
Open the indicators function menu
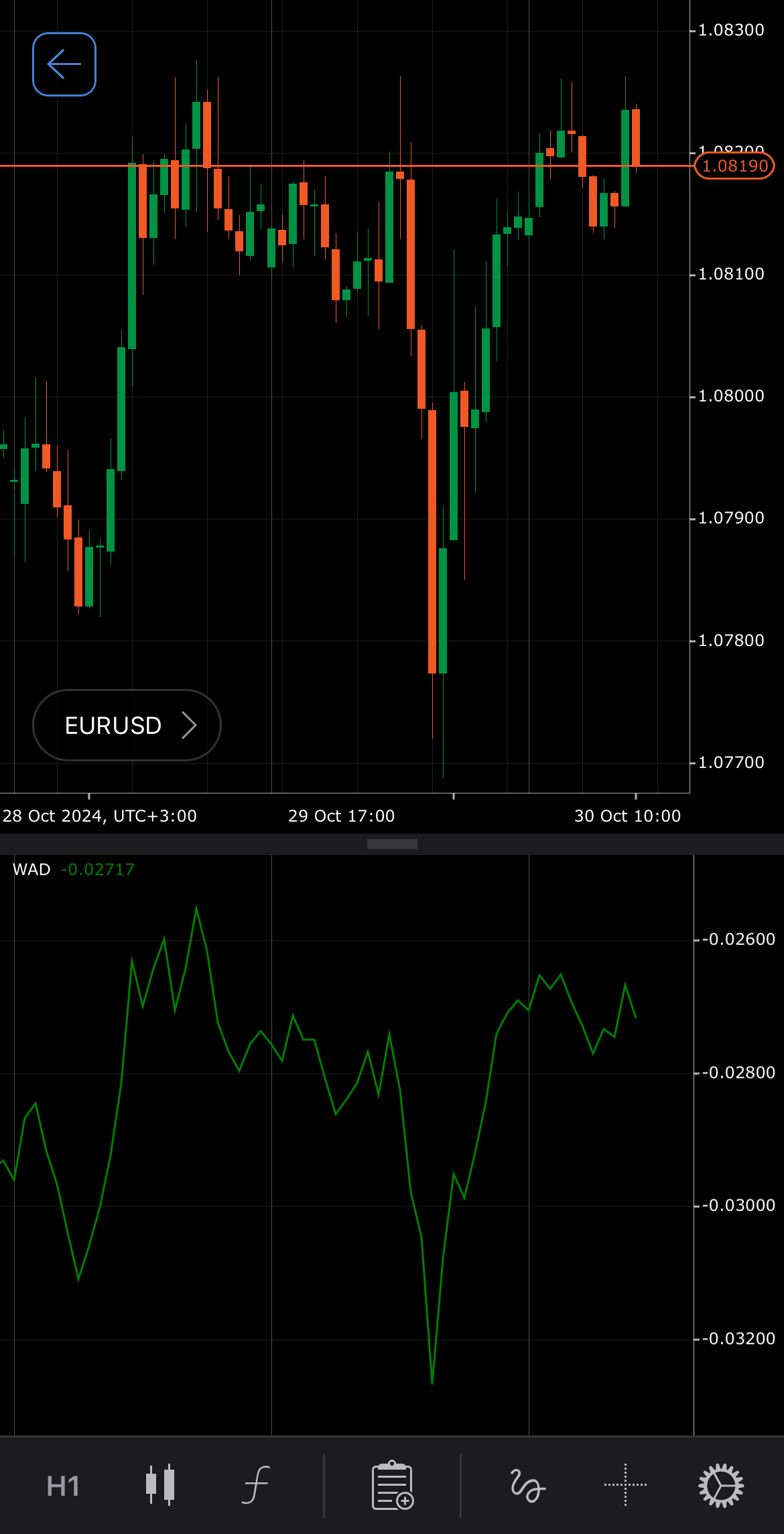(257, 1485)
